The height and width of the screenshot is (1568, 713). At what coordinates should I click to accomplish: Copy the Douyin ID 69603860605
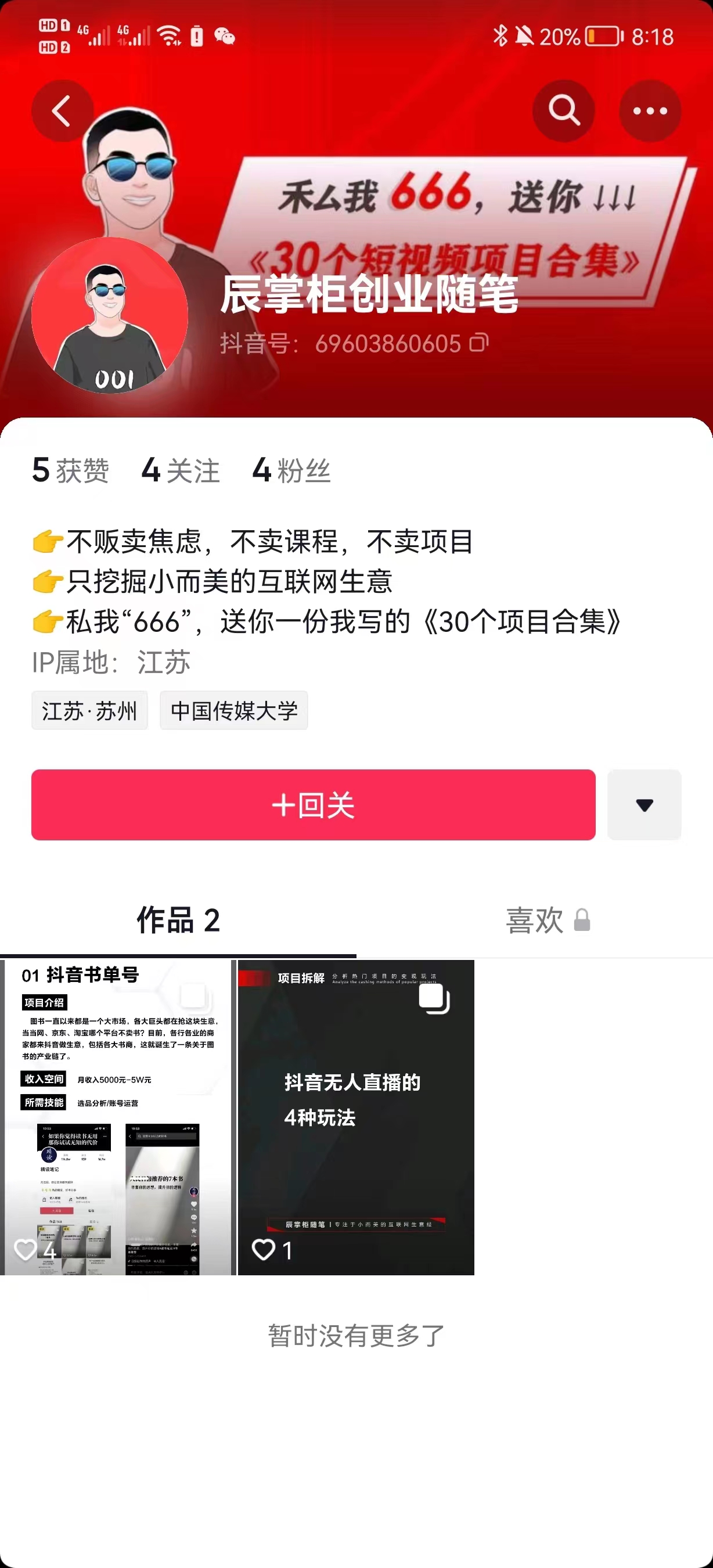(x=479, y=343)
